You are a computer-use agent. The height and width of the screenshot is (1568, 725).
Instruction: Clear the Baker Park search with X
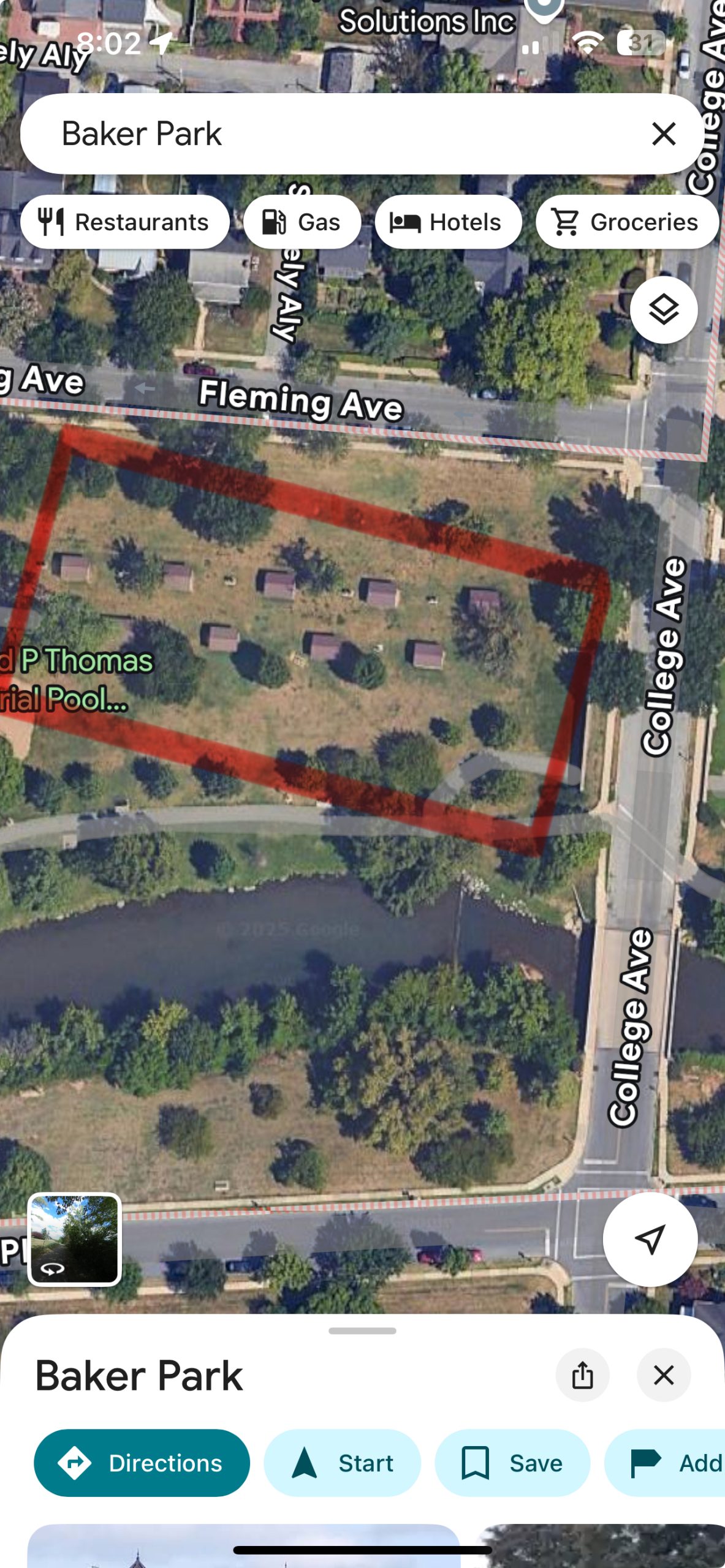tap(664, 134)
